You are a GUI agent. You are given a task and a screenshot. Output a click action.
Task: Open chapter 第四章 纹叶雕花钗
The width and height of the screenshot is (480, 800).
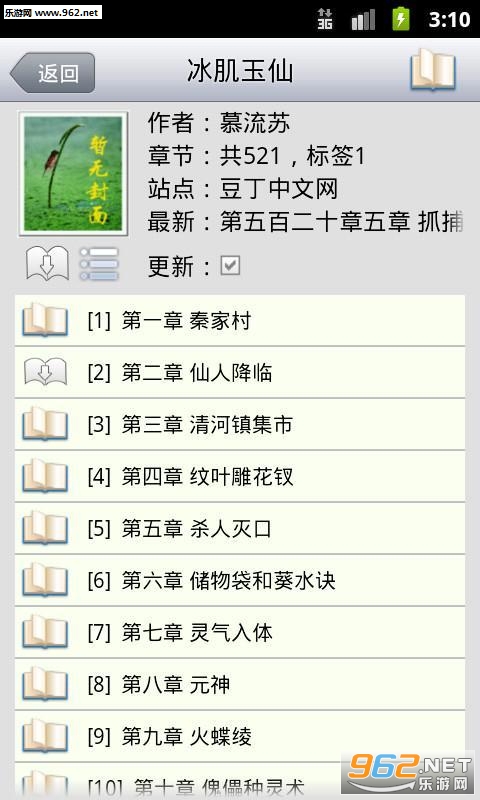240,477
